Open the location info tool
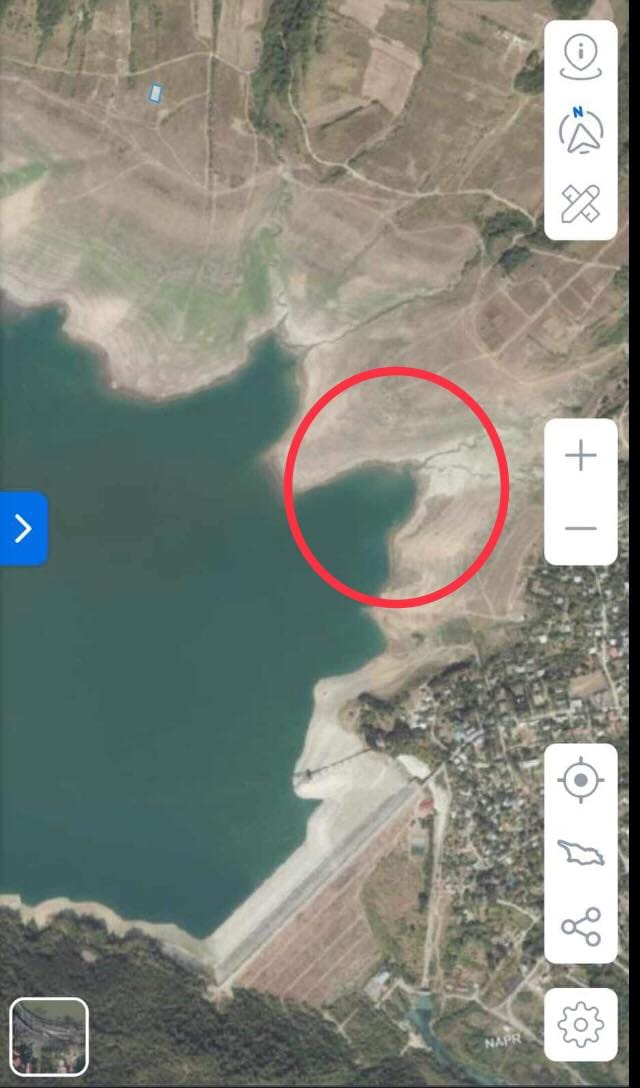 [x=581, y=58]
